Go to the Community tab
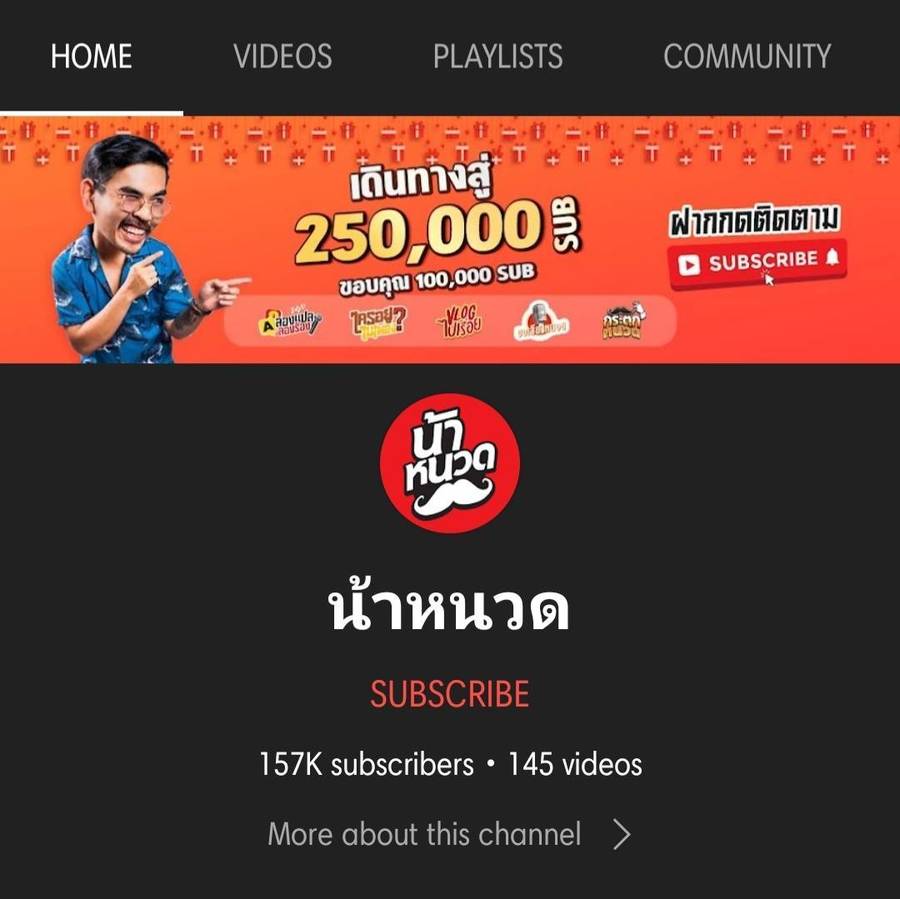This screenshot has width=900, height=899. pos(746,57)
